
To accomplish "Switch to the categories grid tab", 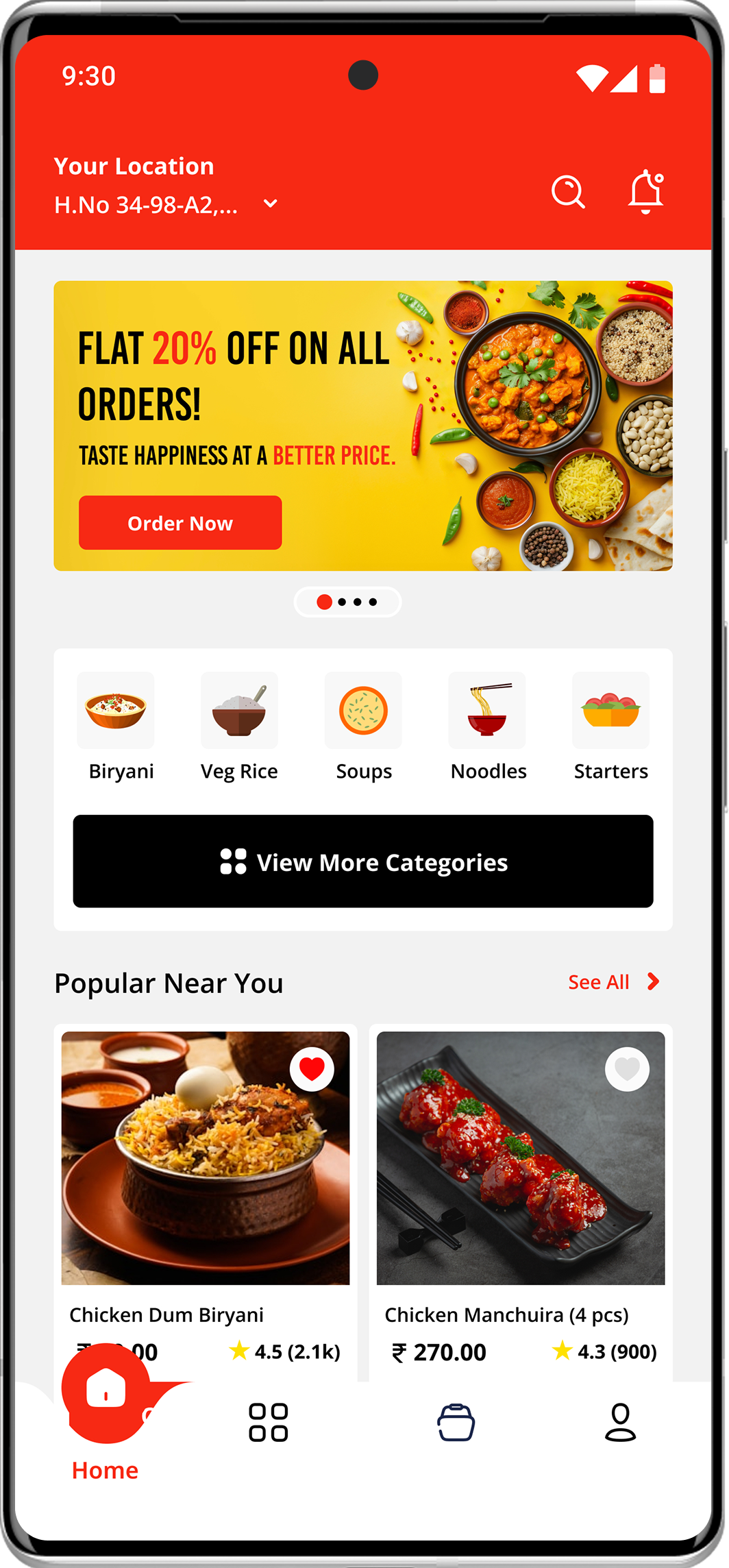I will pyautogui.click(x=268, y=1423).
